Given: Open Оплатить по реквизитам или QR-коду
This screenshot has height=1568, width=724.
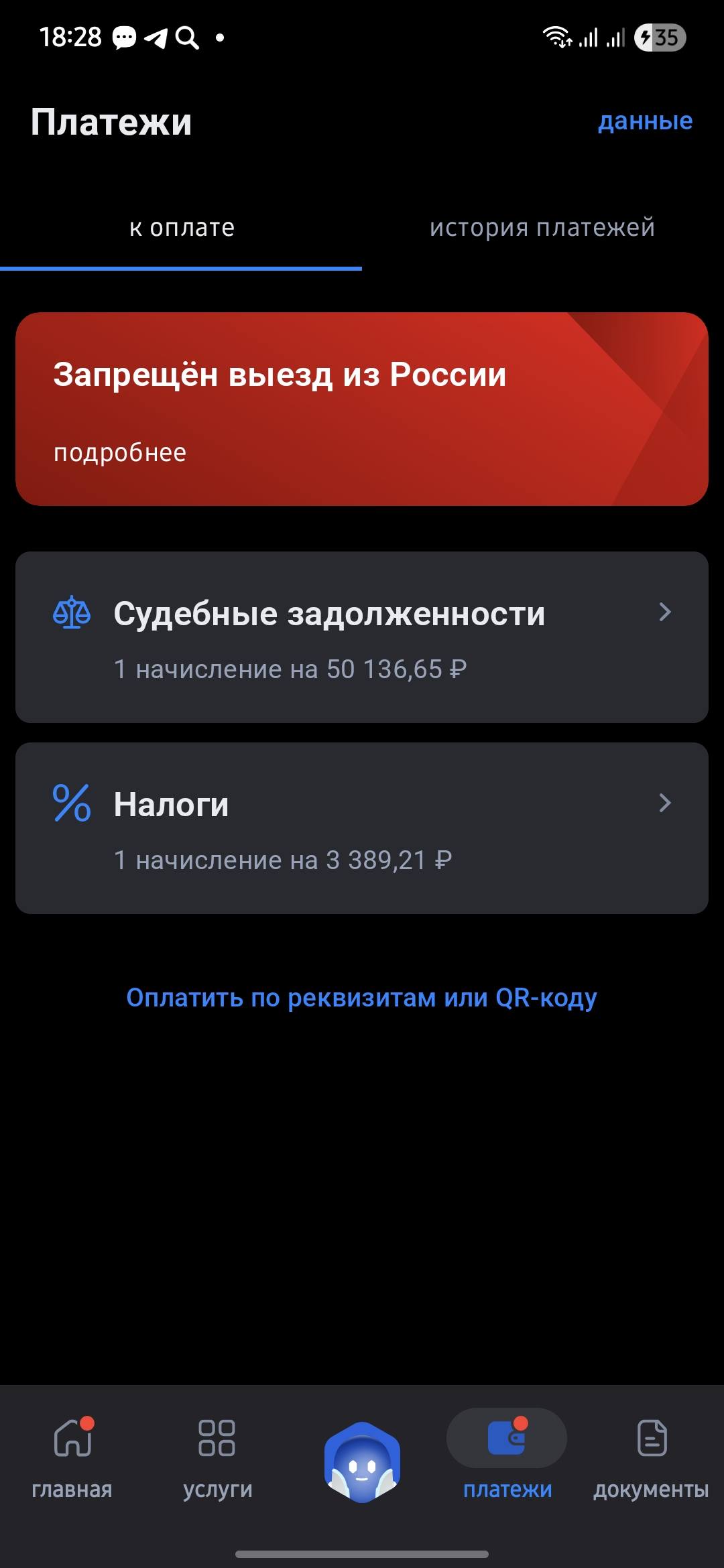Looking at the screenshot, I should (x=362, y=997).
